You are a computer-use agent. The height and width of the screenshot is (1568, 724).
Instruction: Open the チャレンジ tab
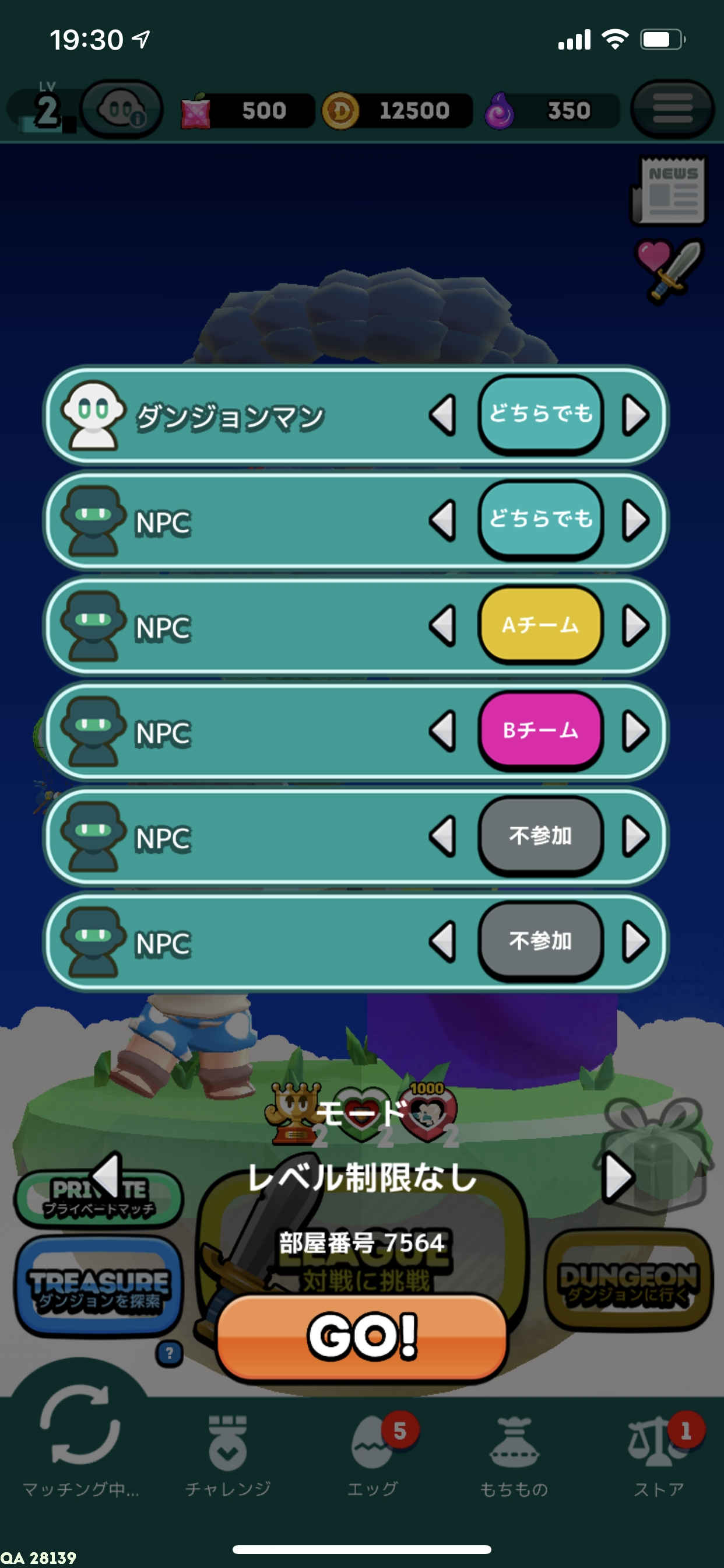coord(227,1455)
